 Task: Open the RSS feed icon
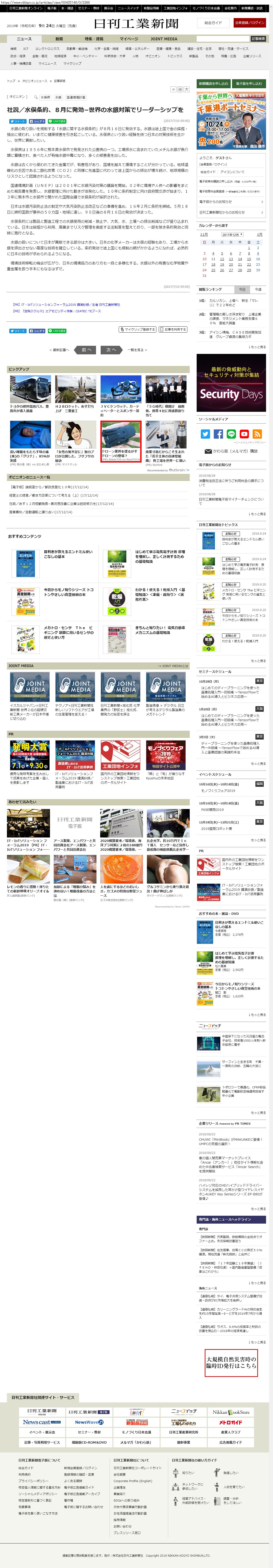click(257, 433)
